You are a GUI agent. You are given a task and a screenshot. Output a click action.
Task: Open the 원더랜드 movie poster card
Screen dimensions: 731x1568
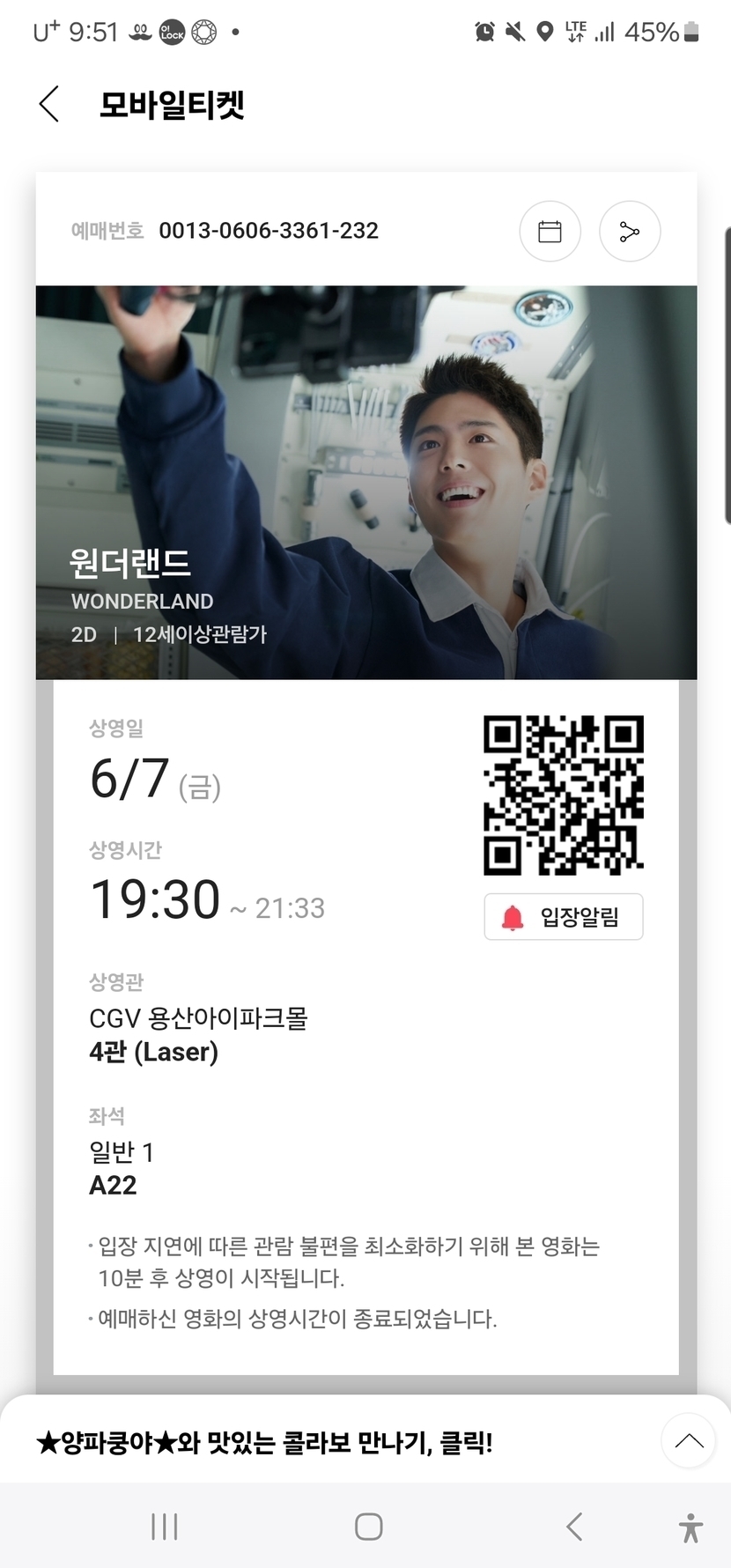365,482
